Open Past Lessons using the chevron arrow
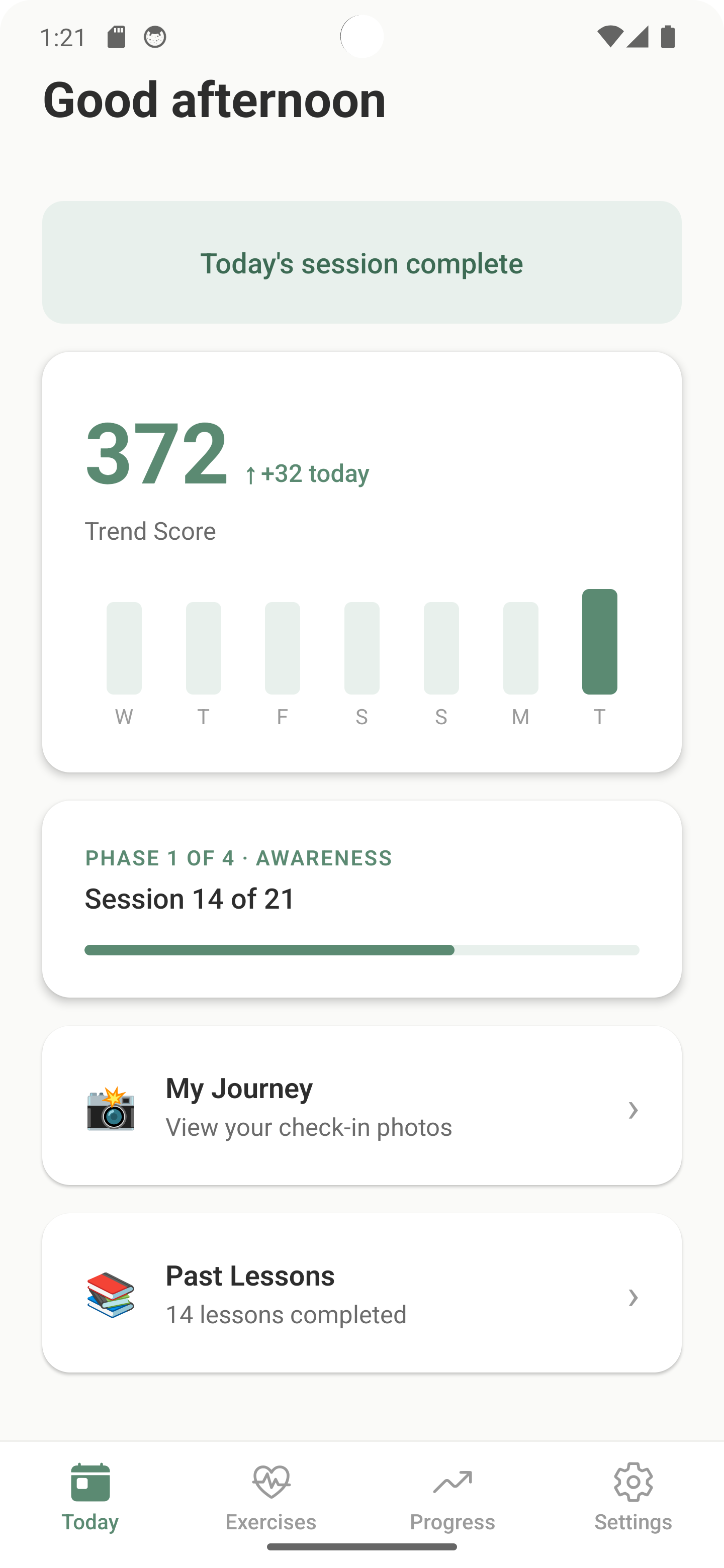 click(x=633, y=1297)
